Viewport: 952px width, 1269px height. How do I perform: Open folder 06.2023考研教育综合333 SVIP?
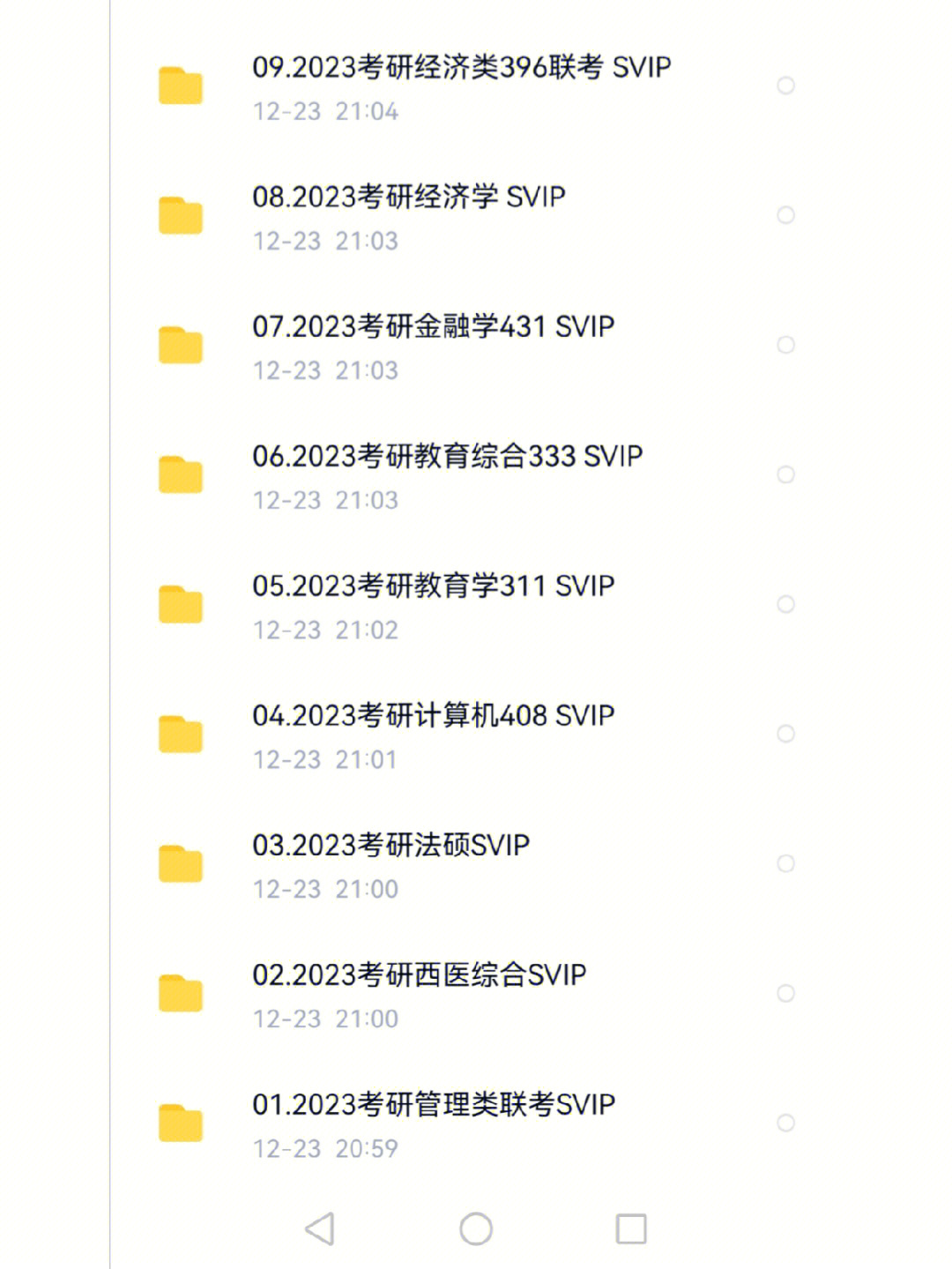447,458
